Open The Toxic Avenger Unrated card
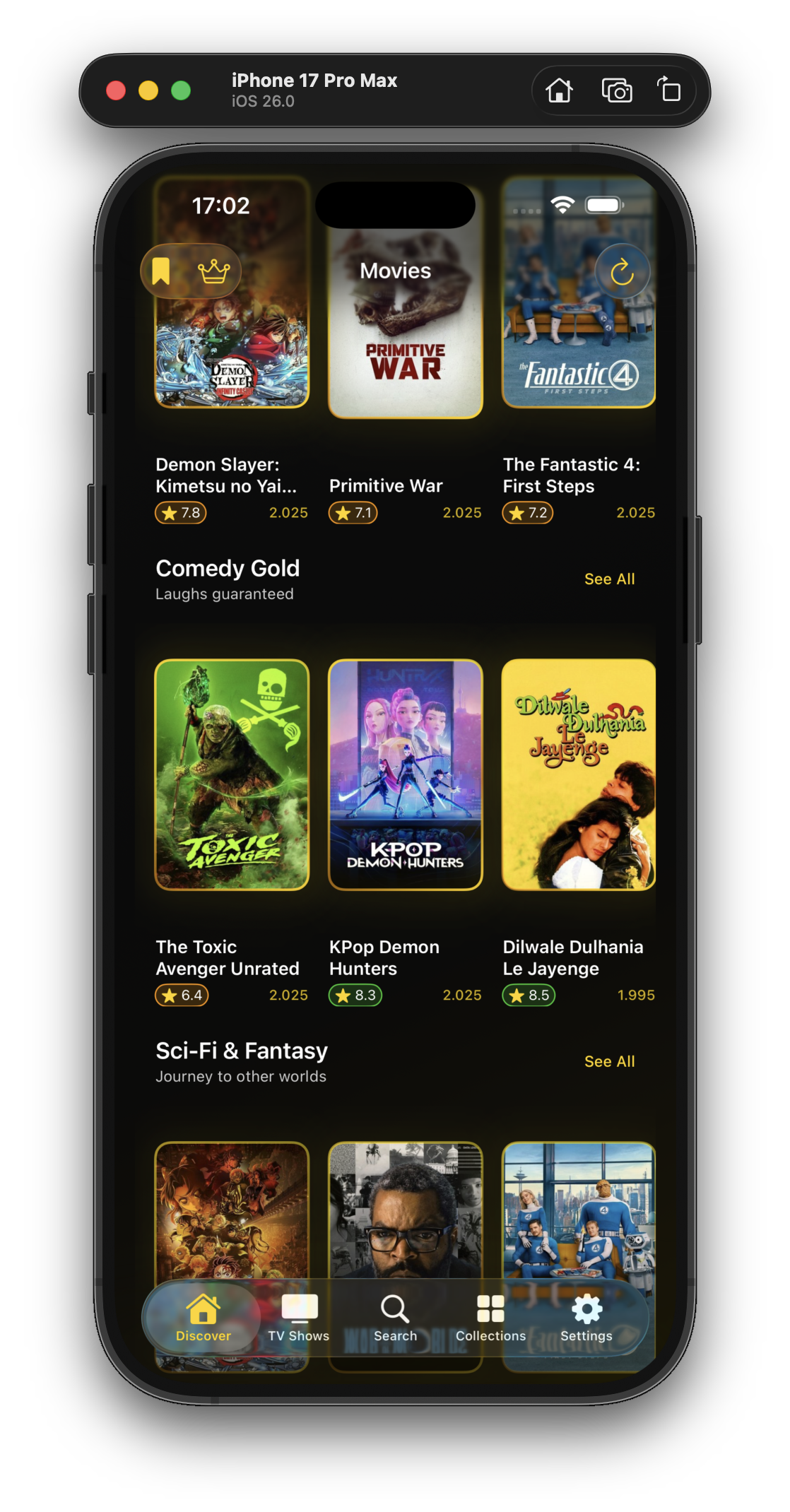Screen dimensions: 790x1512 (x=232, y=774)
